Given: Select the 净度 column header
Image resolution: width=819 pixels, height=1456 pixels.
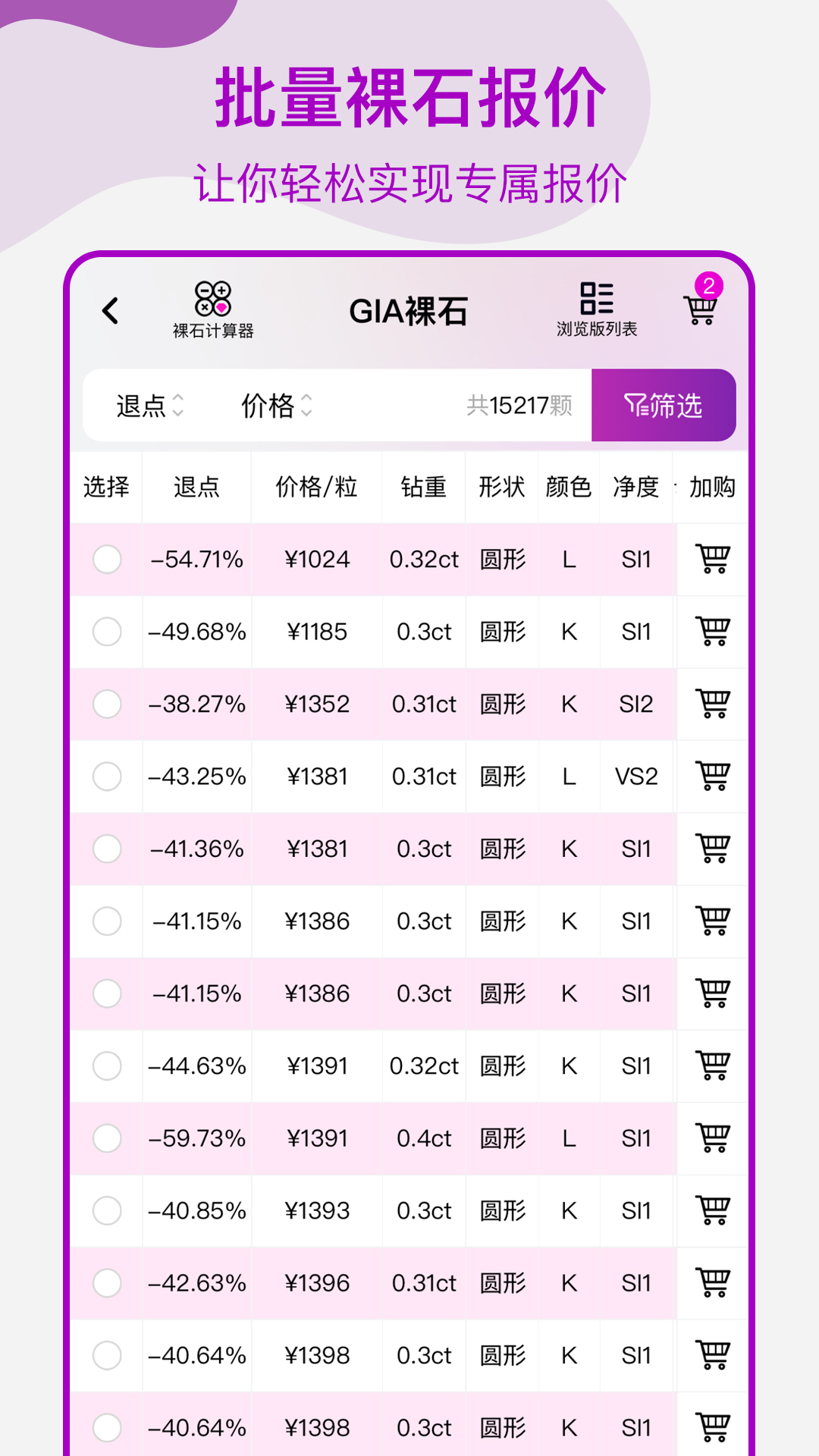Looking at the screenshot, I should [635, 488].
